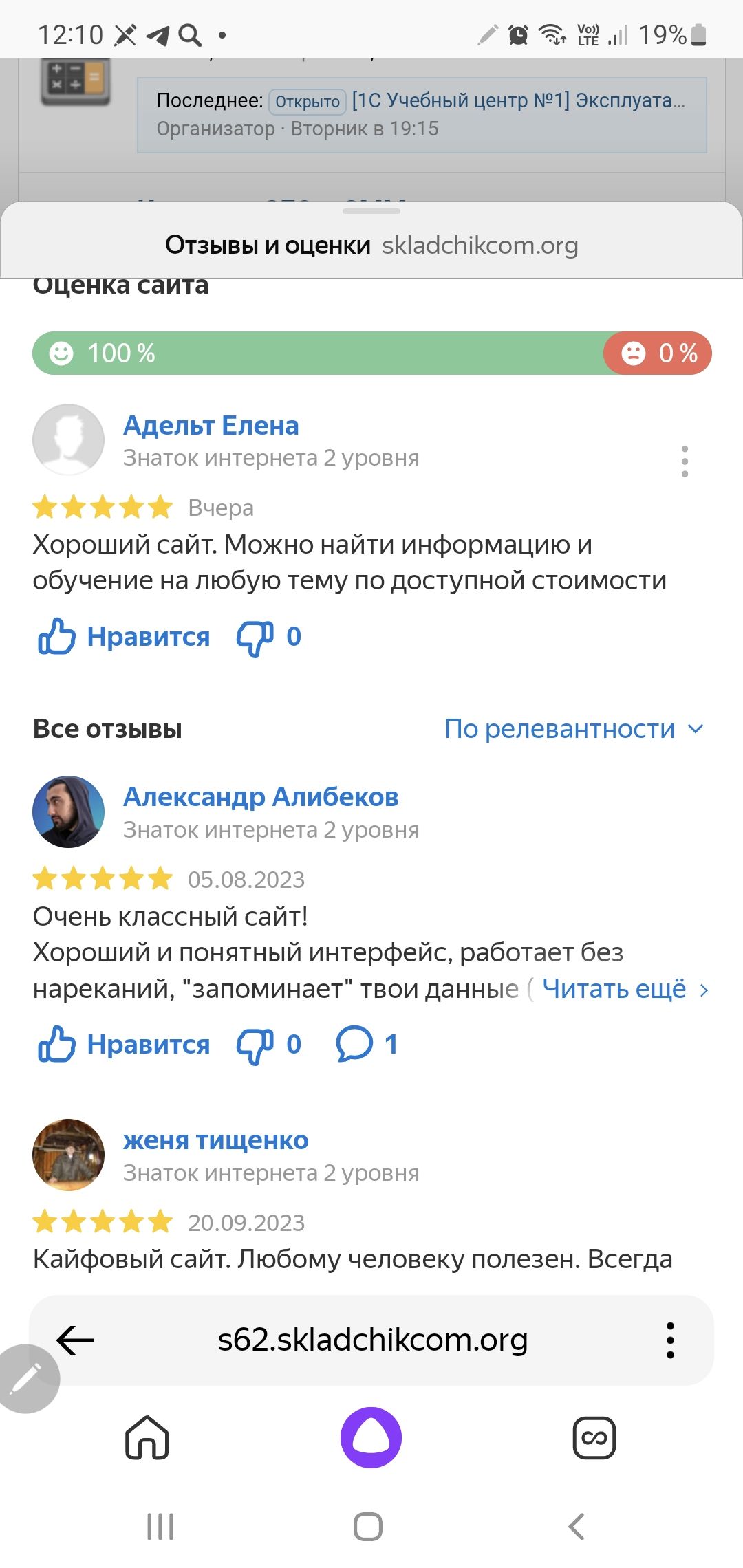Open the browser tabs view

click(594, 1437)
